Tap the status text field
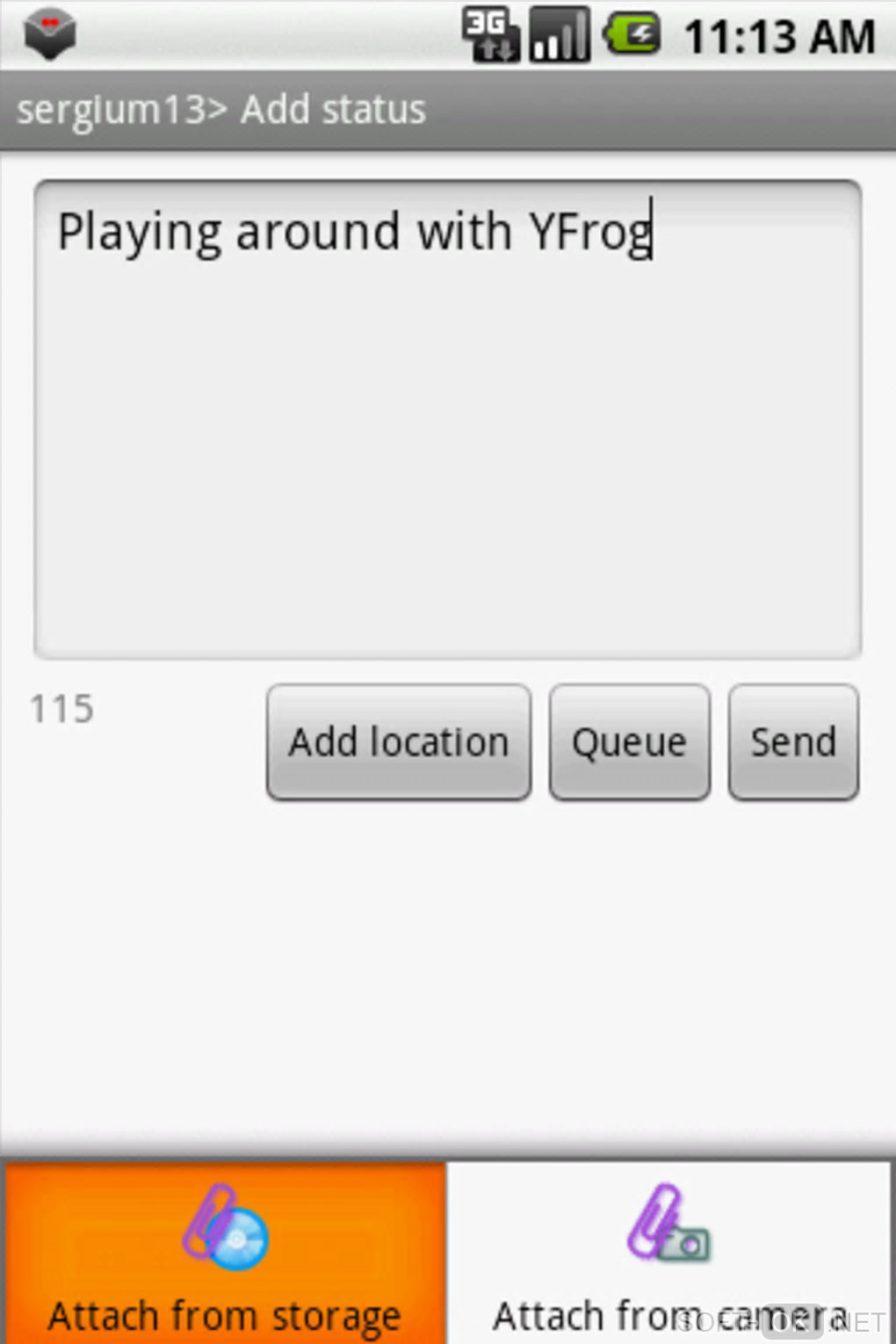The image size is (896, 1344). (x=447, y=419)
